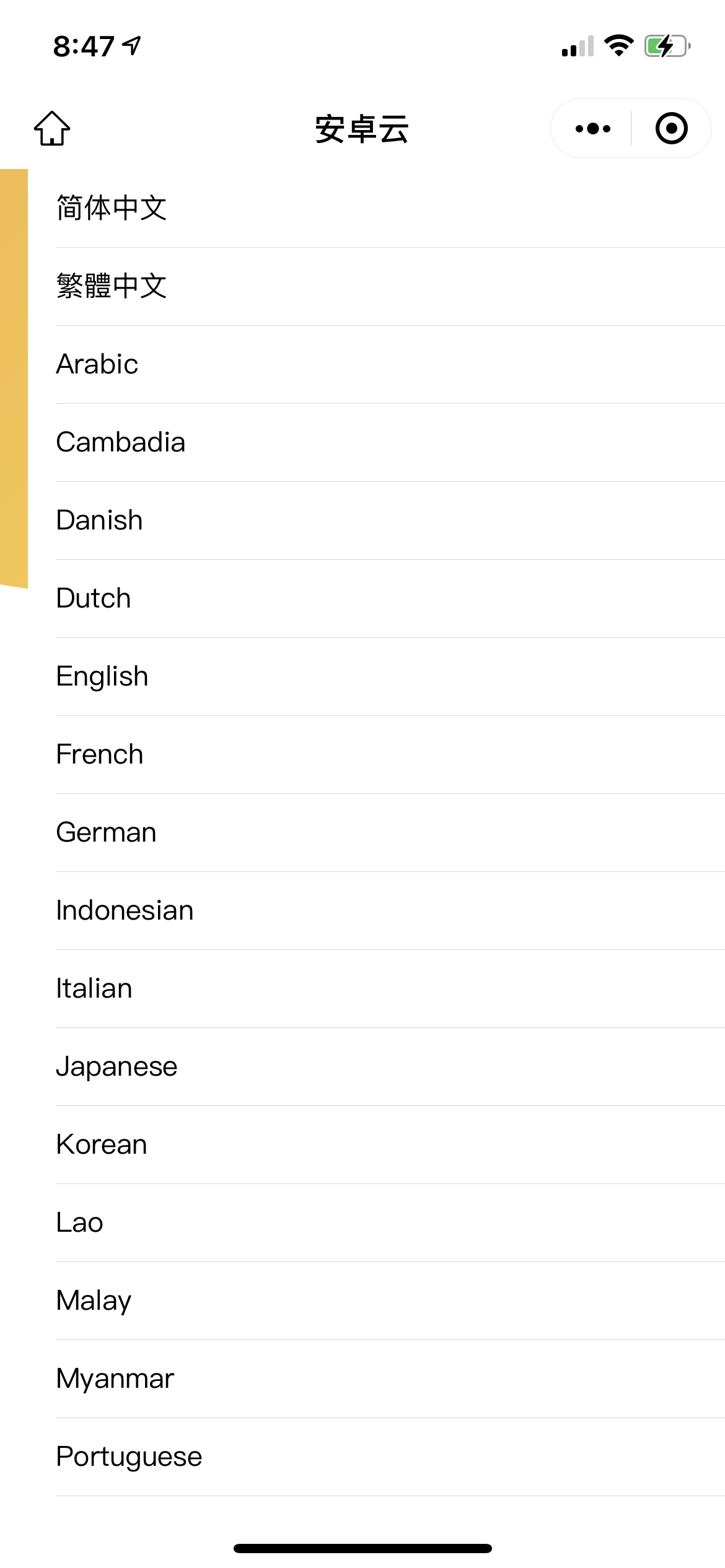The width and height of the screenshot is (725, 1568).
Task: Switch language to Malay
Action: pos(390,1301)
